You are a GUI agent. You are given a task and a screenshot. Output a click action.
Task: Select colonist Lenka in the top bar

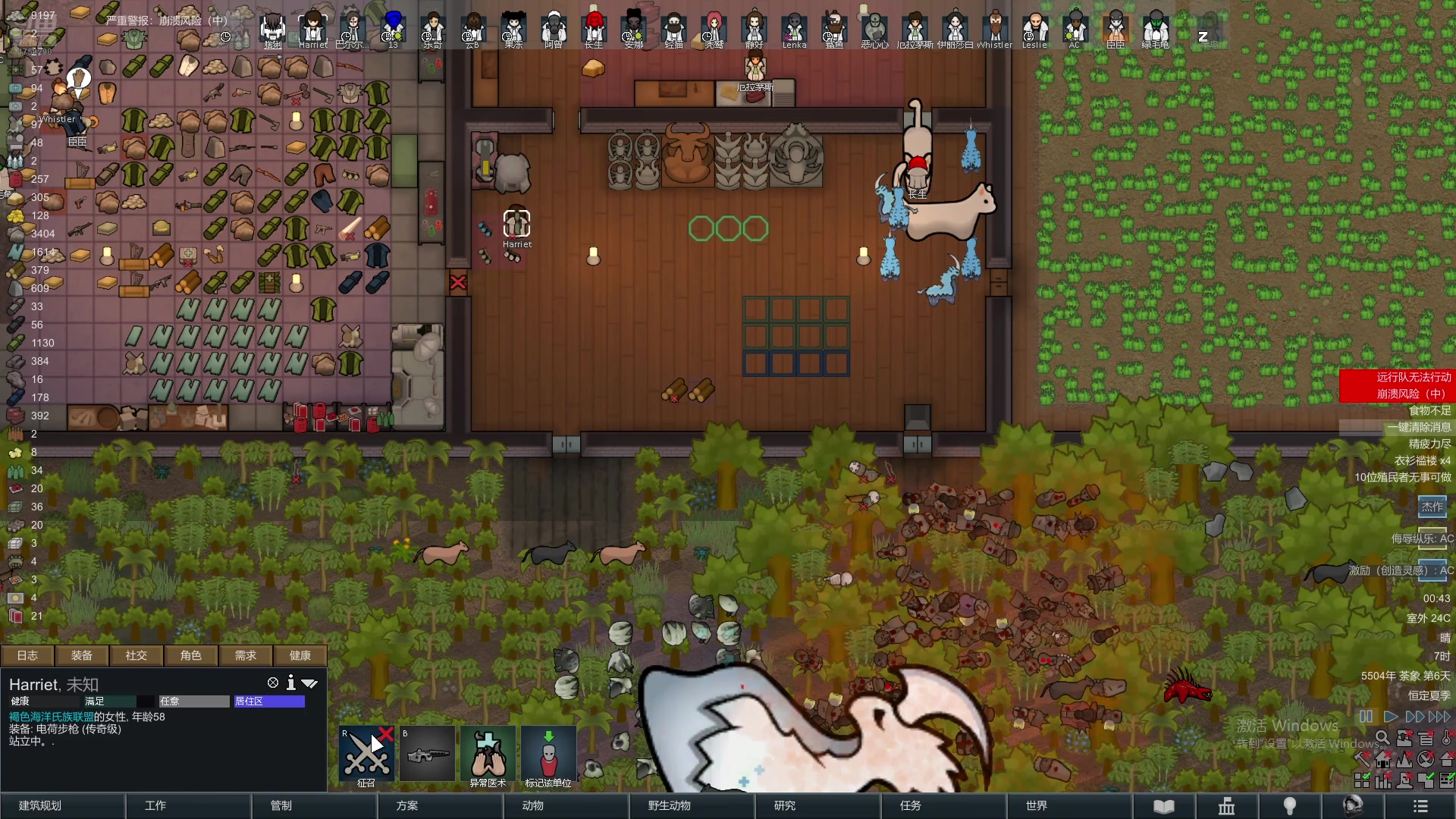point(794,30)
